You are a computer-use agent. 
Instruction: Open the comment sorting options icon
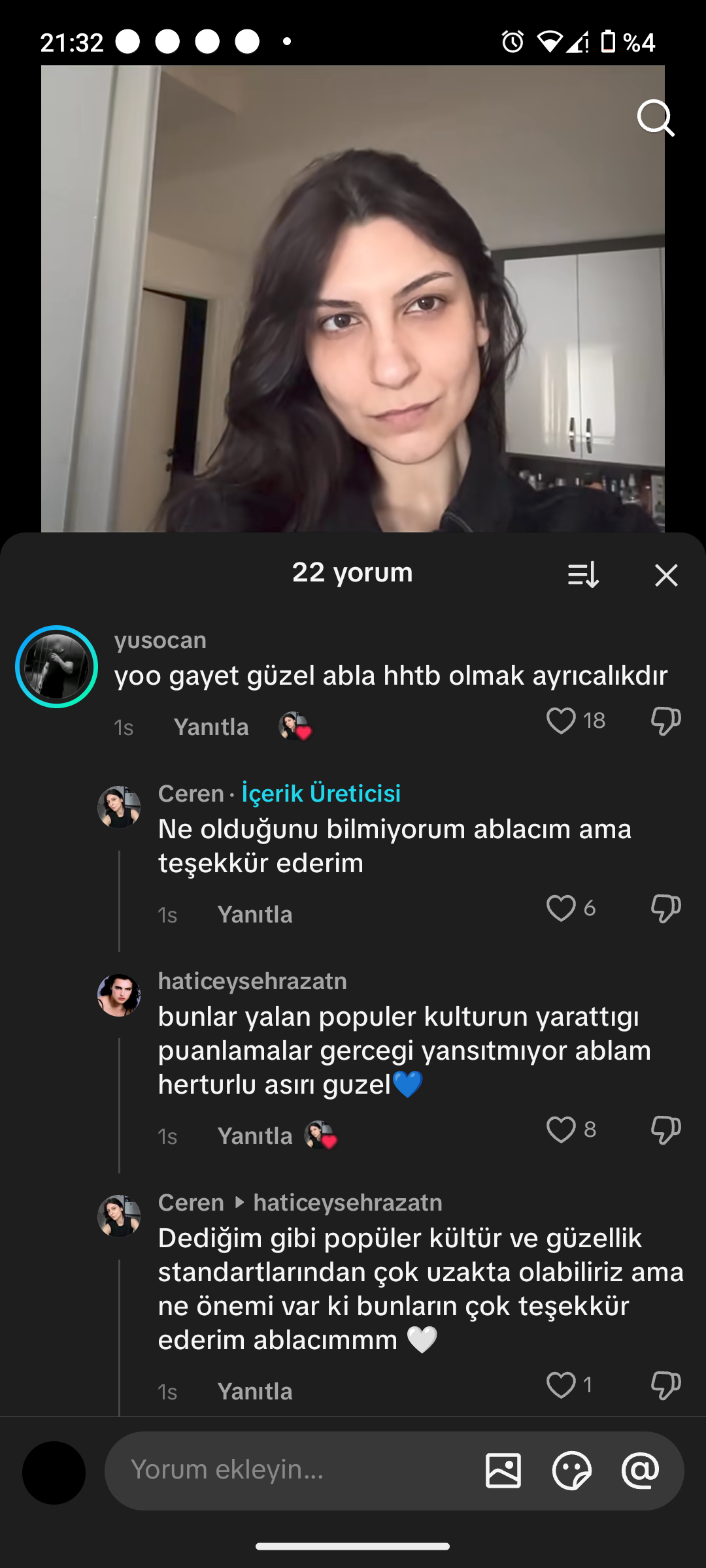pos(584,574)
